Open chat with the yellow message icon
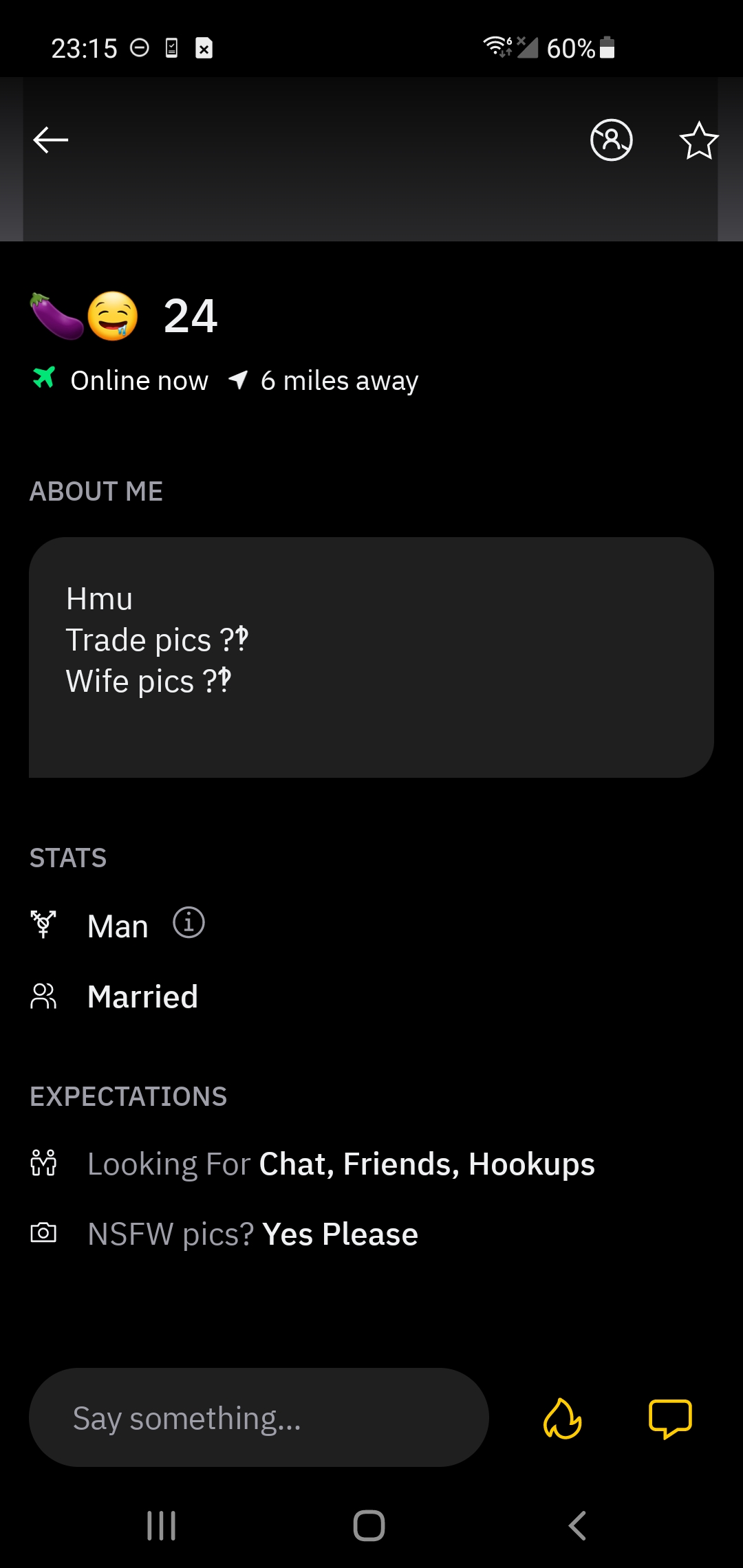The height and width of the screenshot is (1568, 743). (670, 1419)
